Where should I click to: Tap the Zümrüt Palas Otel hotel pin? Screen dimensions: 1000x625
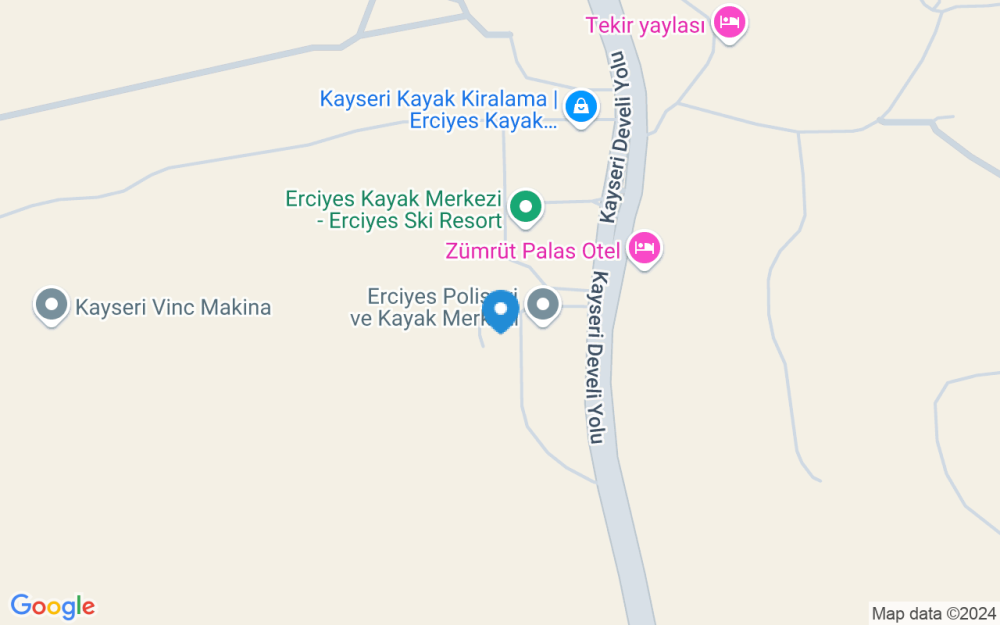coord(645,247)
